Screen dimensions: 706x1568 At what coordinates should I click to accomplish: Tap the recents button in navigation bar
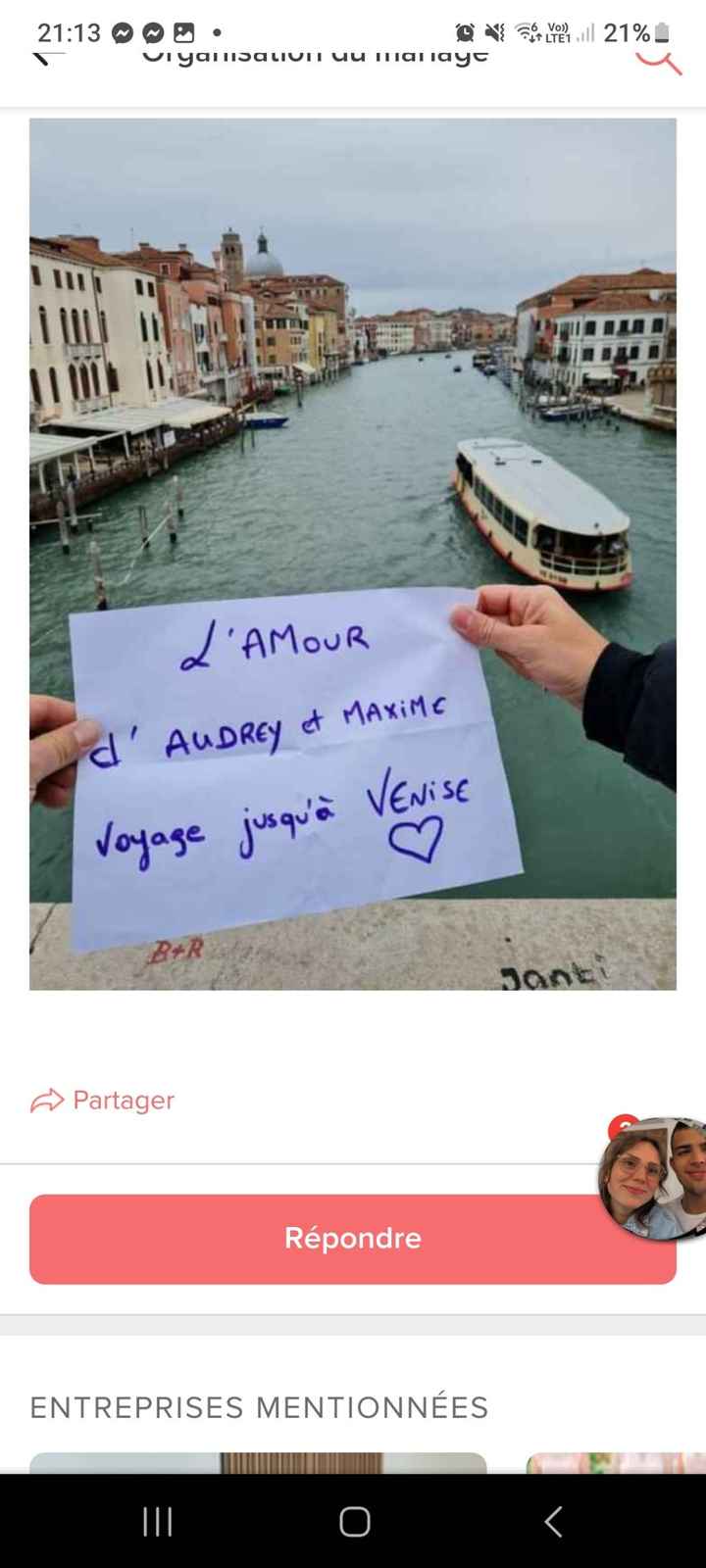click(x=155, y=1522)
